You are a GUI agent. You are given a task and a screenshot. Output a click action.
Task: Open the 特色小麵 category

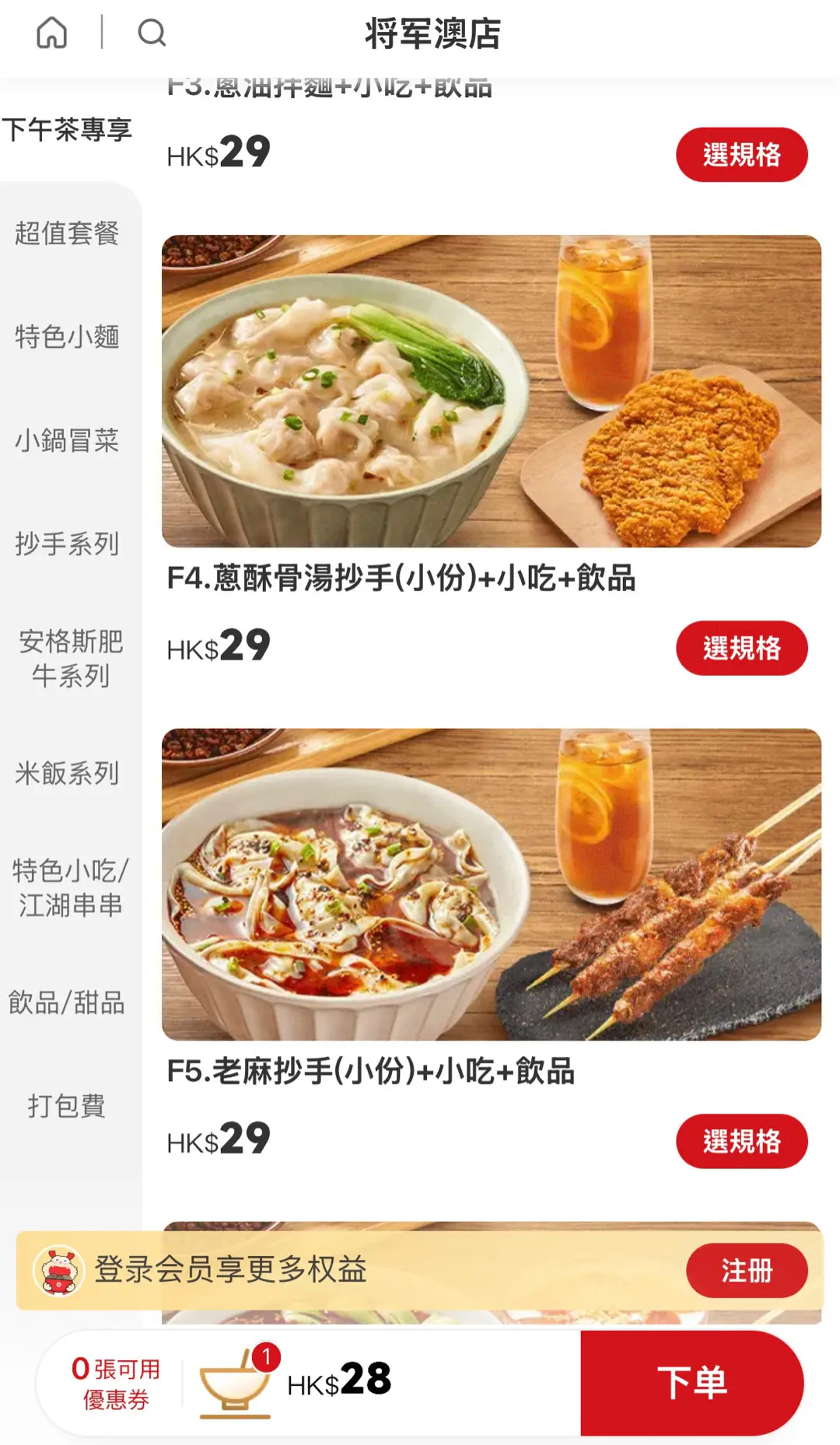[68, 337]
